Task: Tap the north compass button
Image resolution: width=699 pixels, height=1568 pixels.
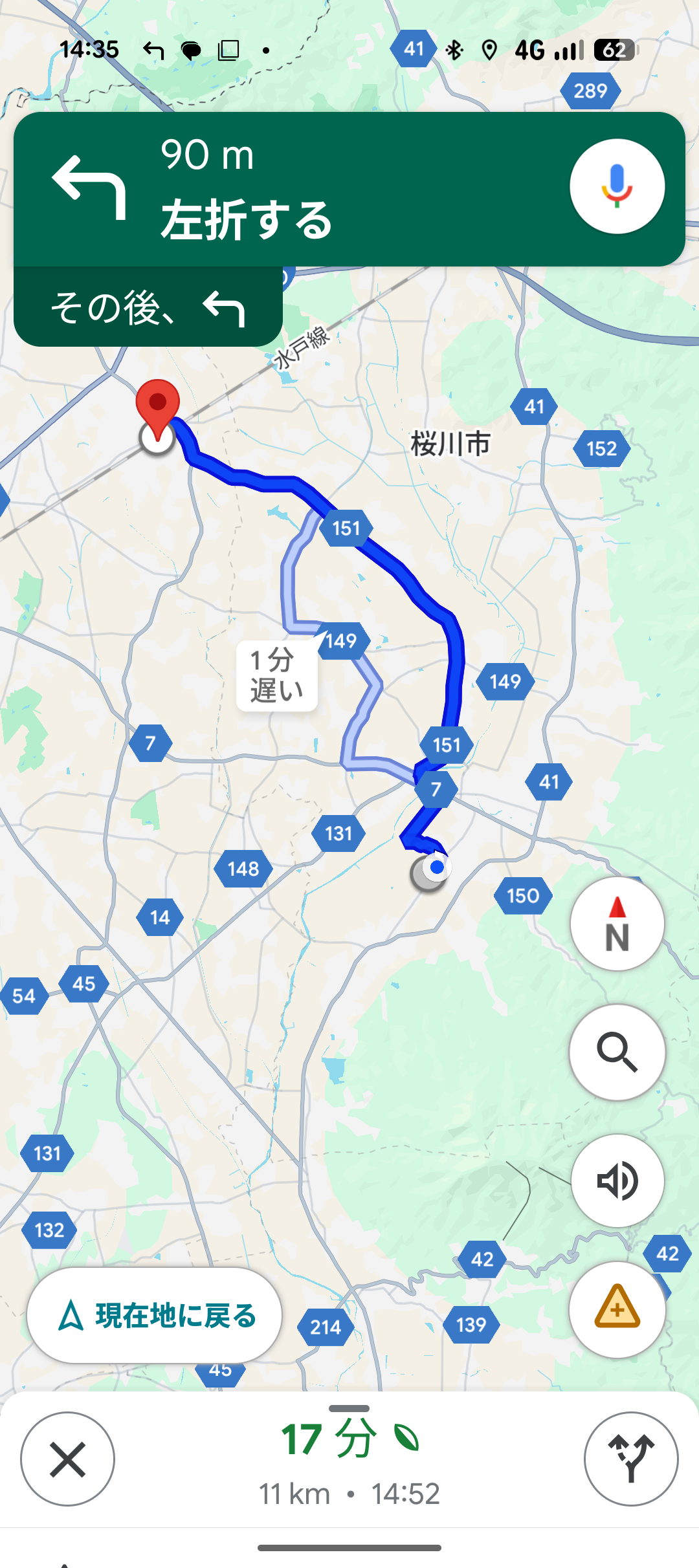Action: pyautogui.click(x=617, y=924)
